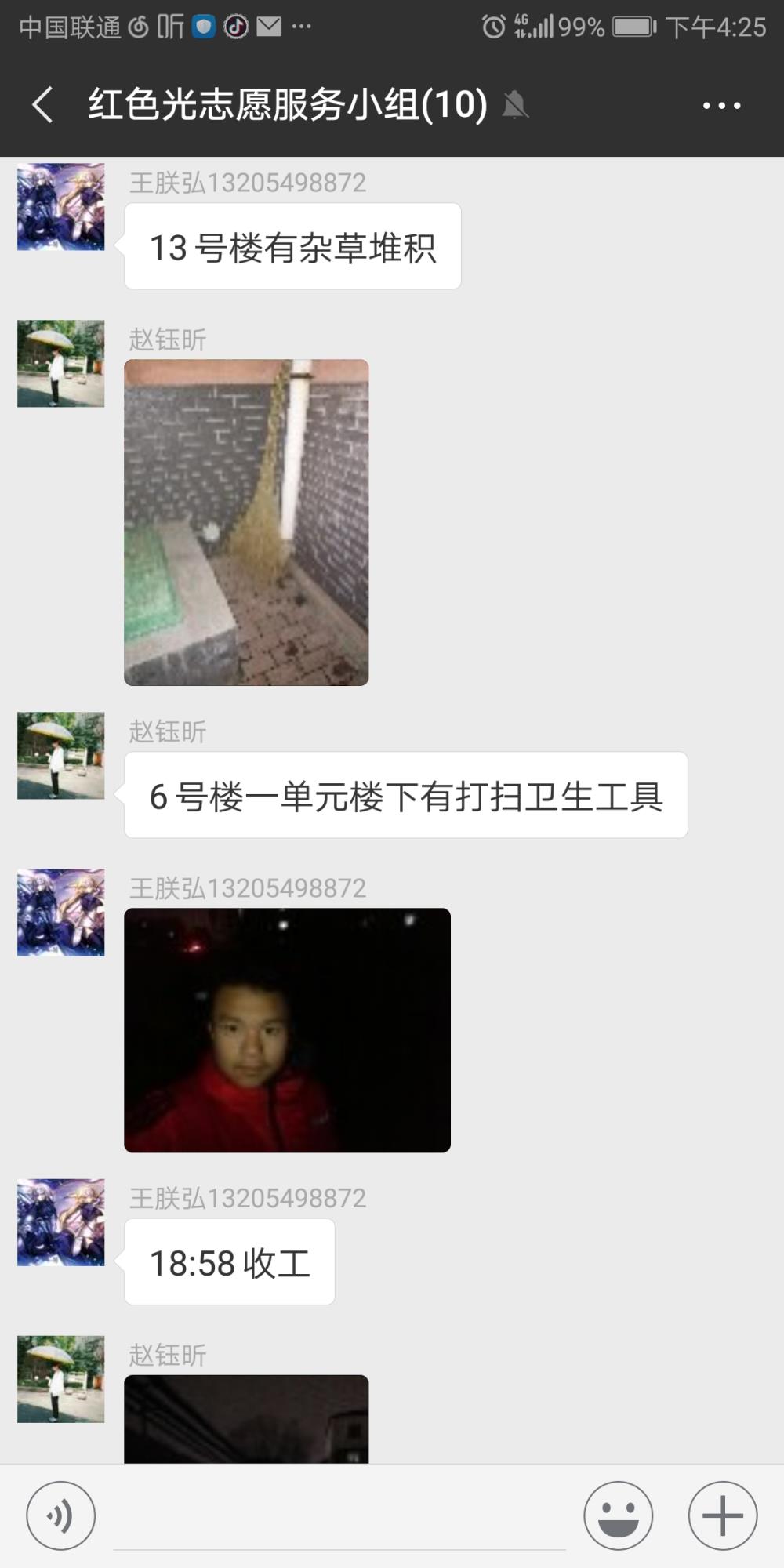The height and width of the screenshot is (1568, 784).
Task: Open the emoji sticker panel
Action: click(x=618, y=1515)
